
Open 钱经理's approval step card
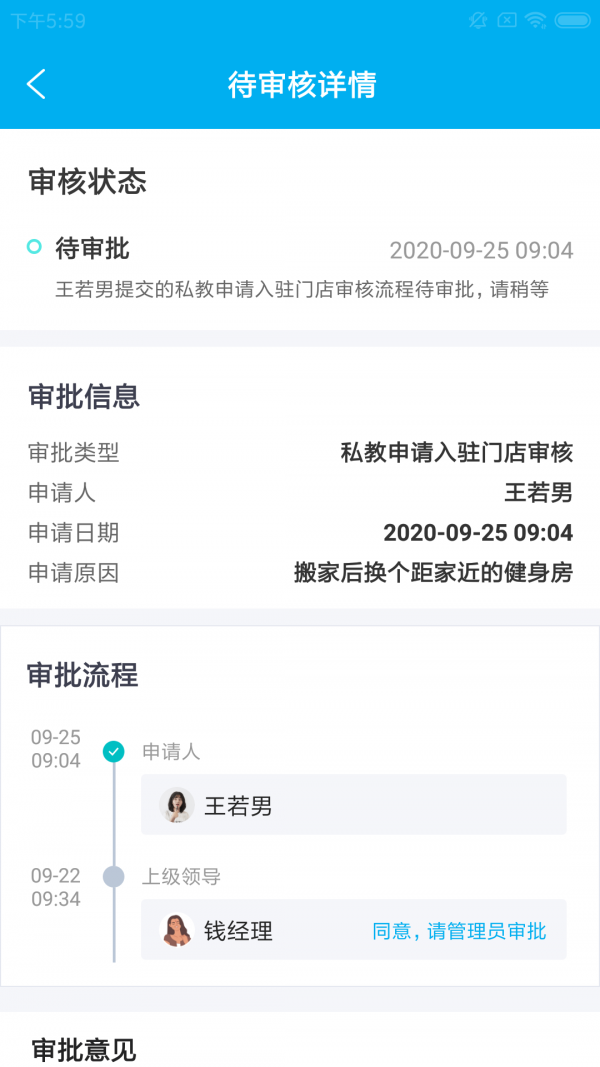(353, 930)
